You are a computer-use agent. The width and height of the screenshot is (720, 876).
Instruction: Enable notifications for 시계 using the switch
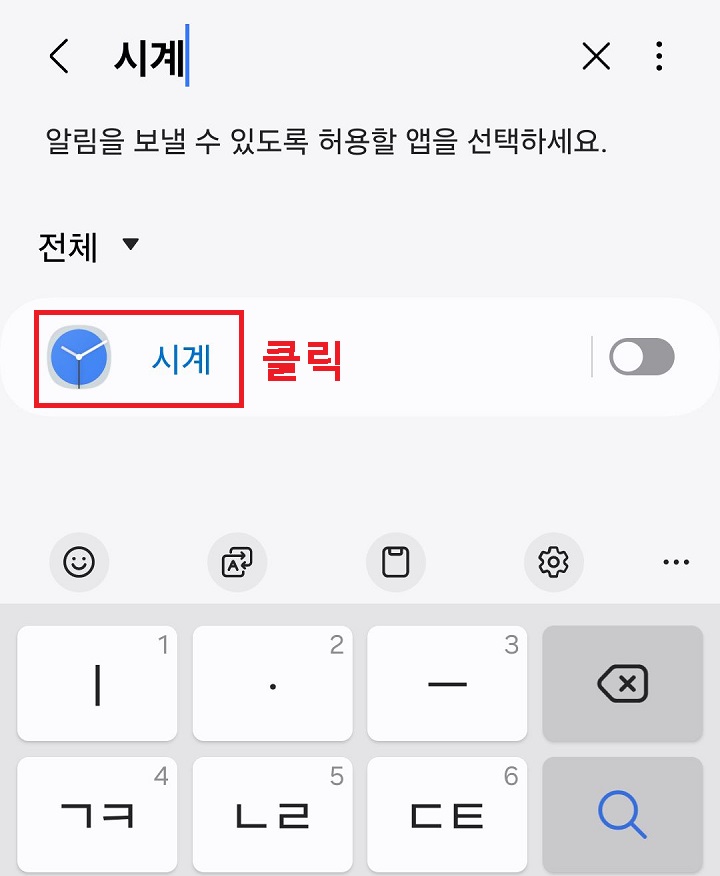click(642, 356)
